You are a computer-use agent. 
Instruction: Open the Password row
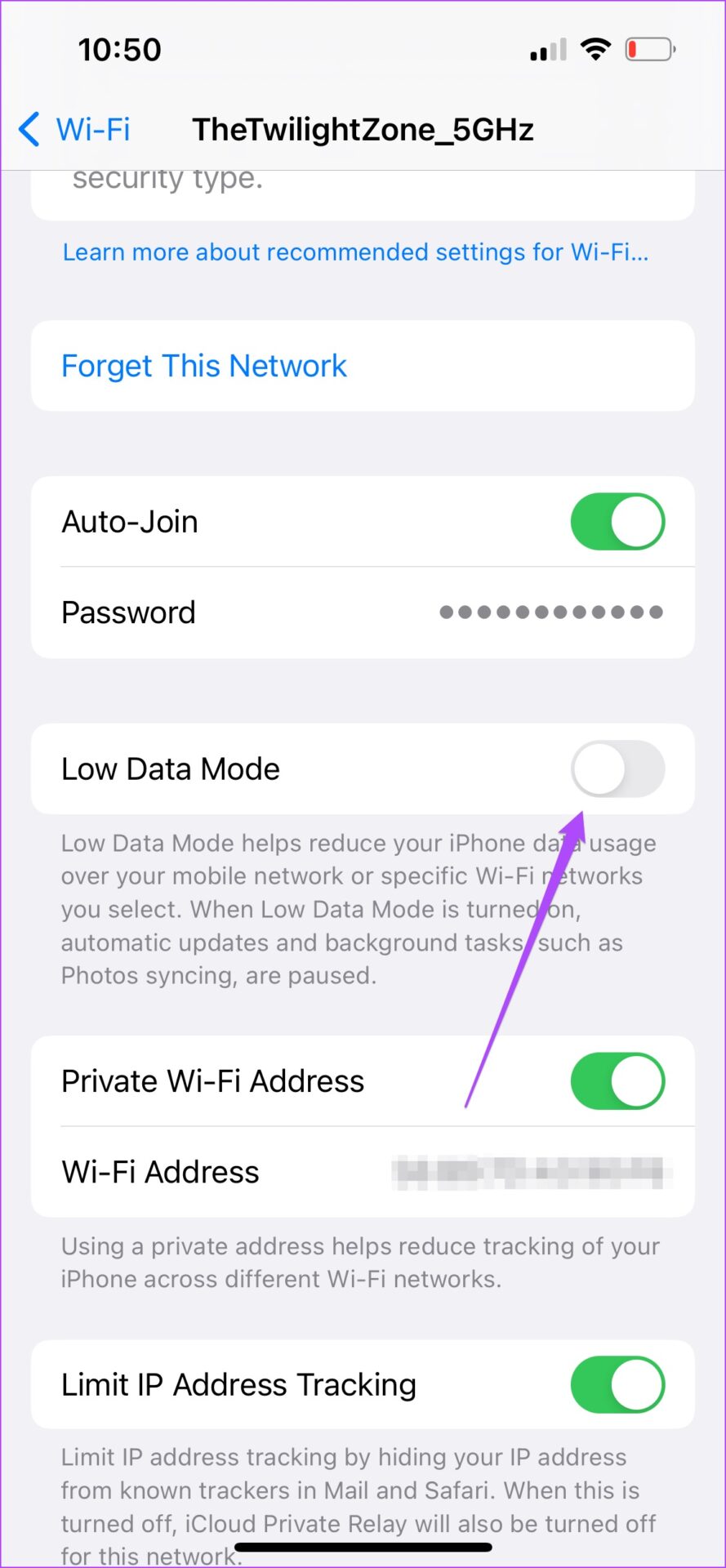pyautogui.click(x=363, y=612)
